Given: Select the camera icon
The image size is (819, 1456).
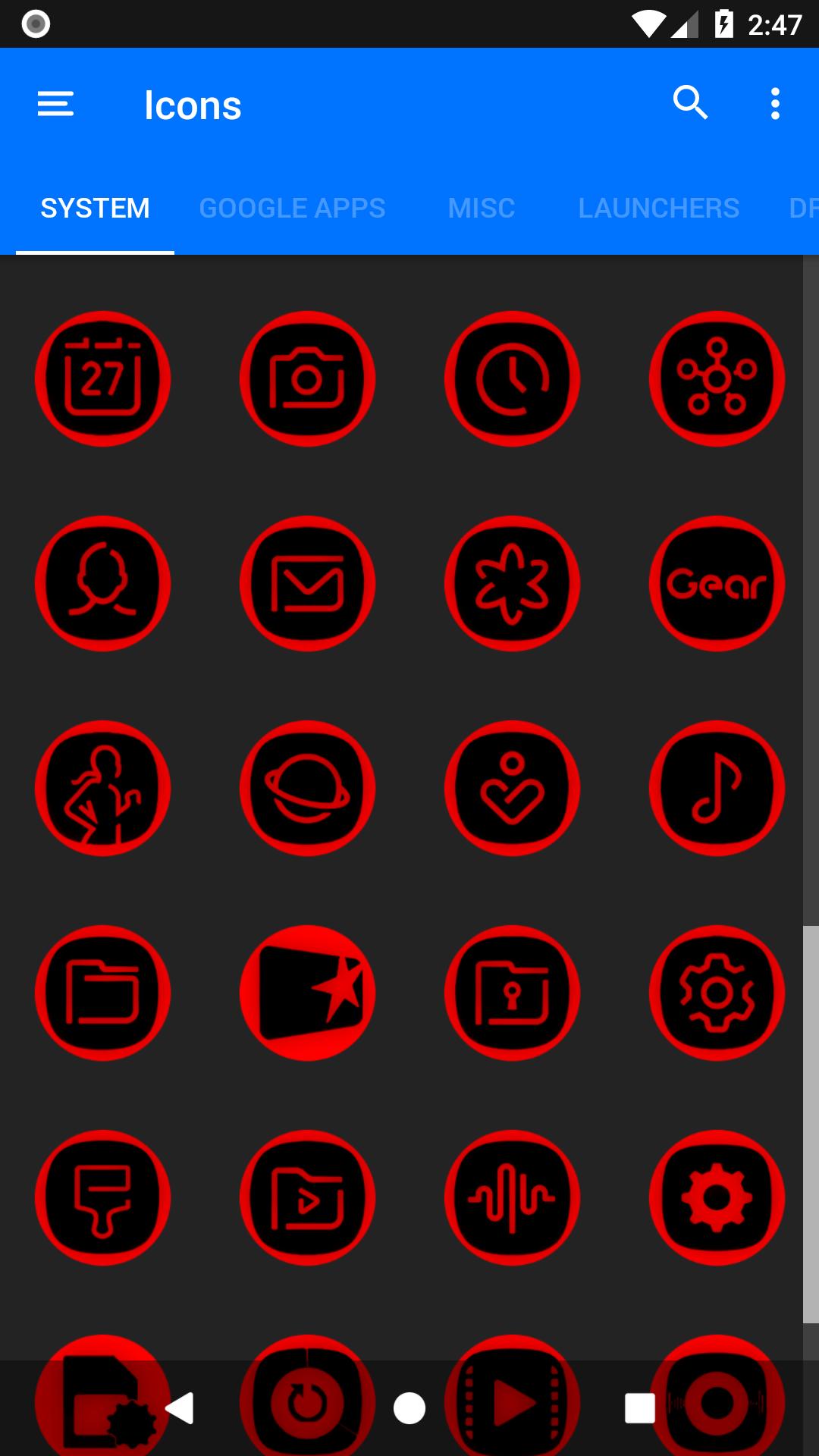Looking at the screenshot, I should 307,378.
